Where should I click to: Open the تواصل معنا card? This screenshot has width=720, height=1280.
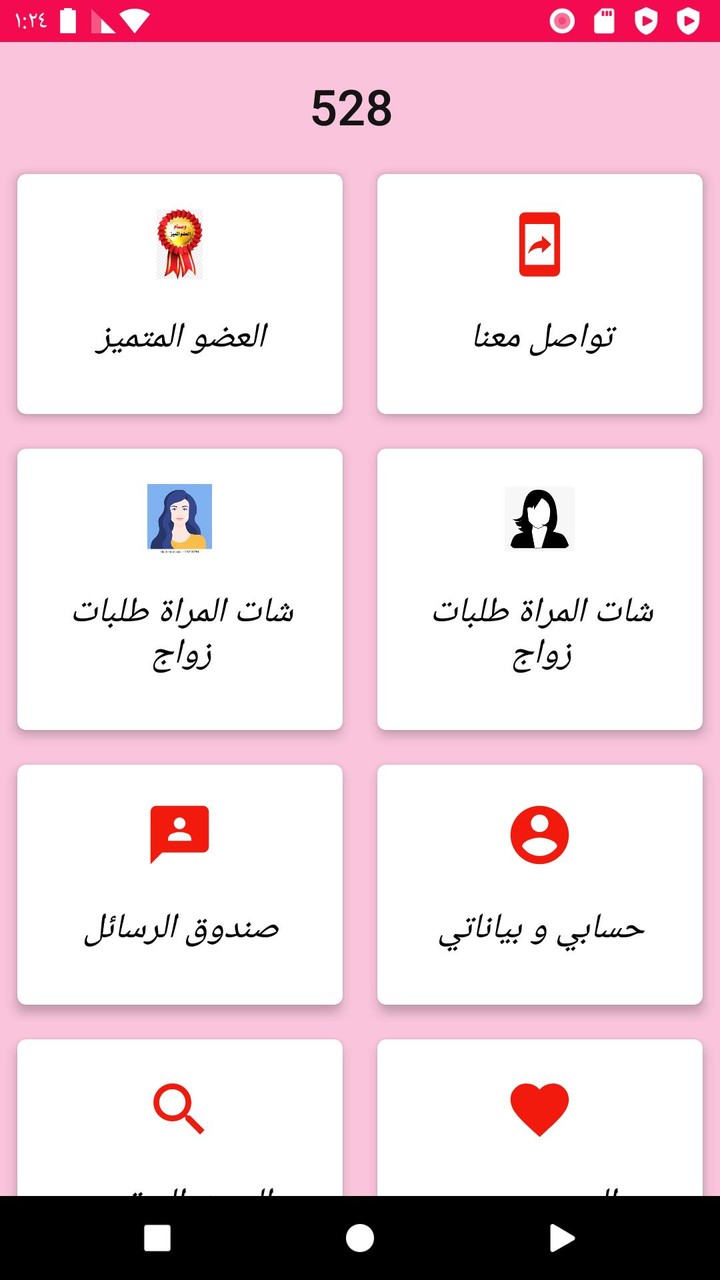[539, 293]
